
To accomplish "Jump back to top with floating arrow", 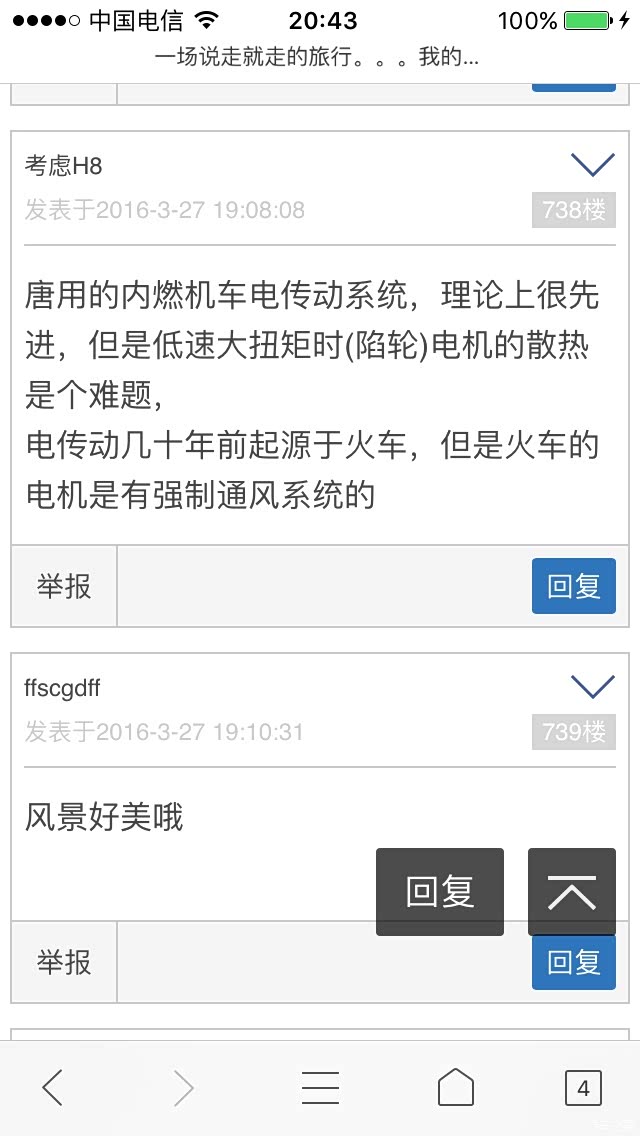I will (572, 892).
